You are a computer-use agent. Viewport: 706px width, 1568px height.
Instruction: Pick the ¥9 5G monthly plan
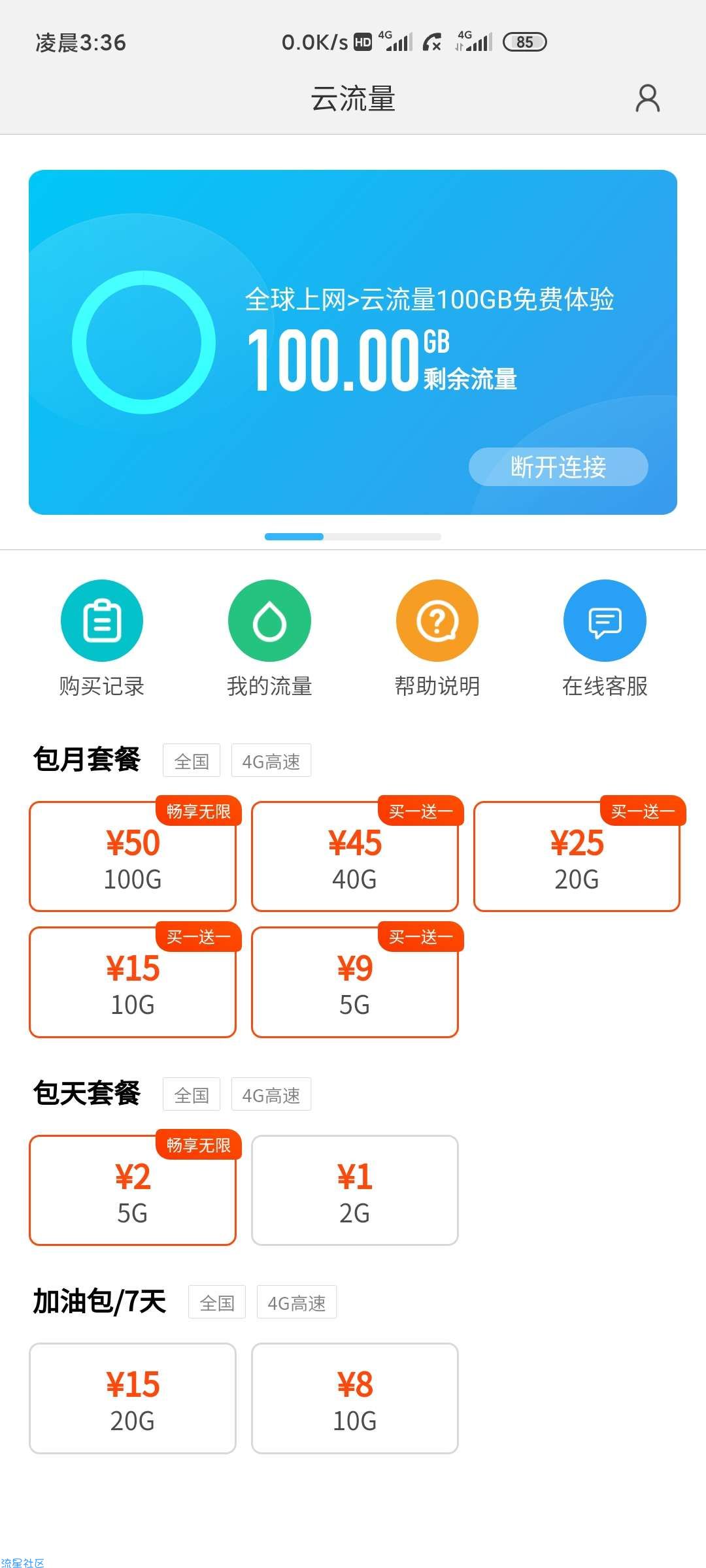[x=355, y=982]
